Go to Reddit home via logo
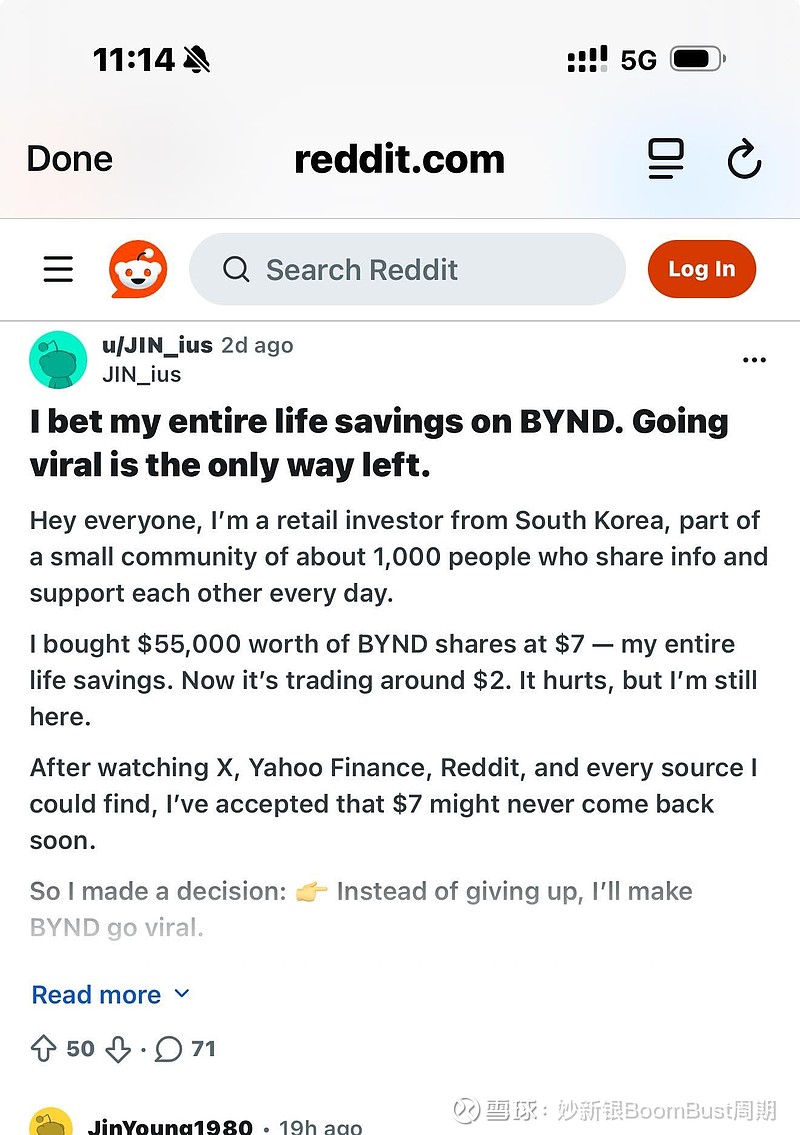This screenshot has width=800, height=1135. pos(137,269)
